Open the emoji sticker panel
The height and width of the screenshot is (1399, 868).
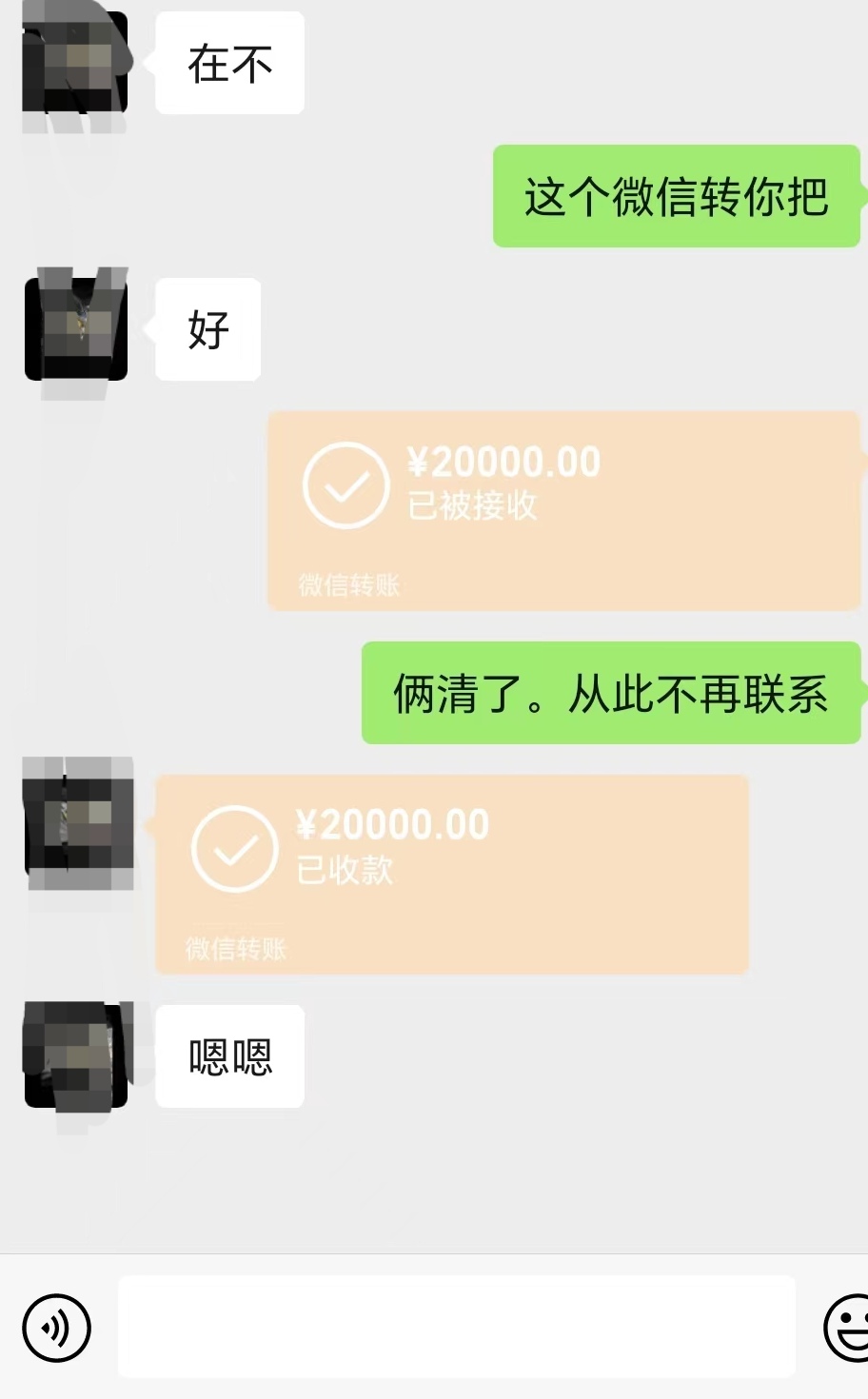pos(847,1328)
